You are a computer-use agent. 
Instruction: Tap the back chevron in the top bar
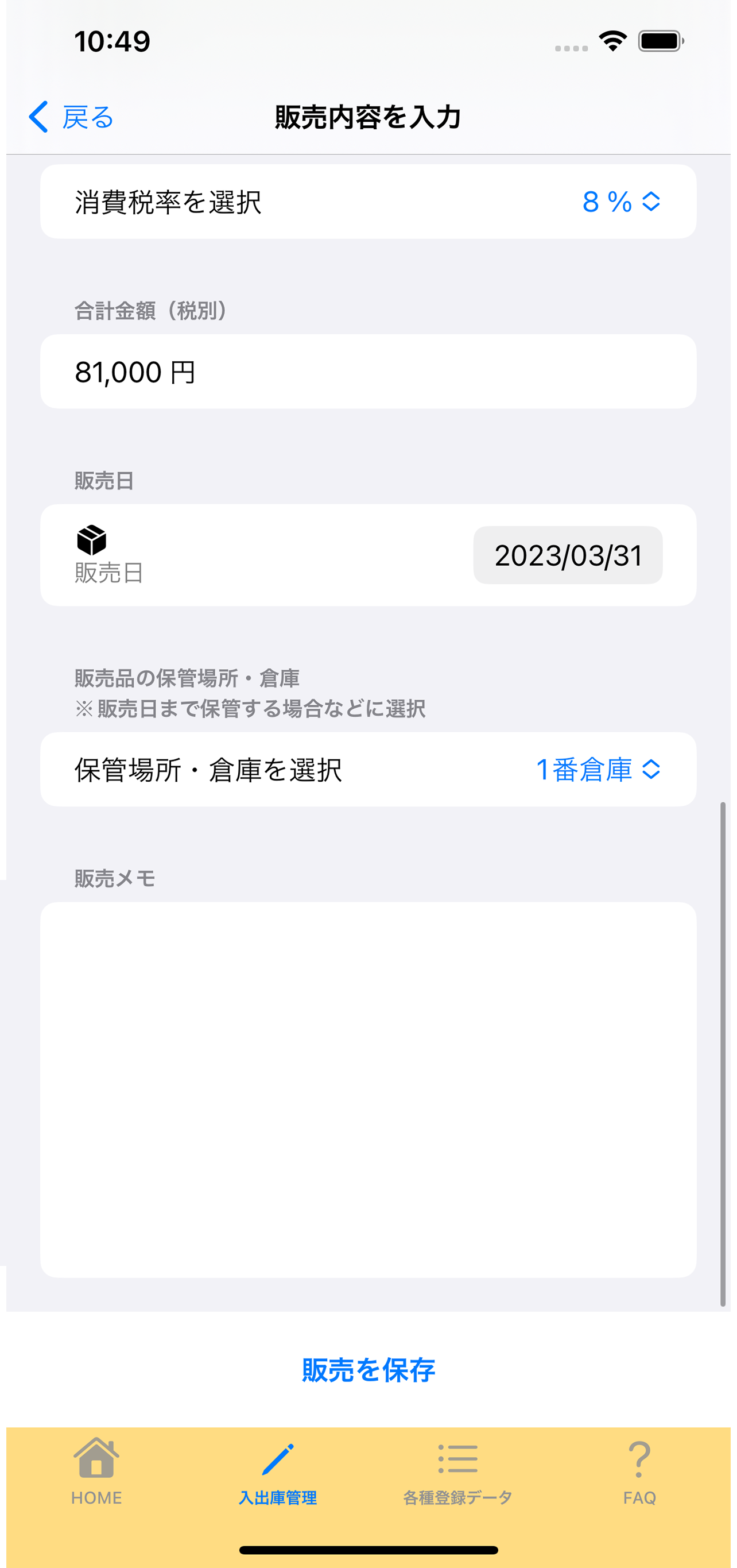tap(38, 115)
